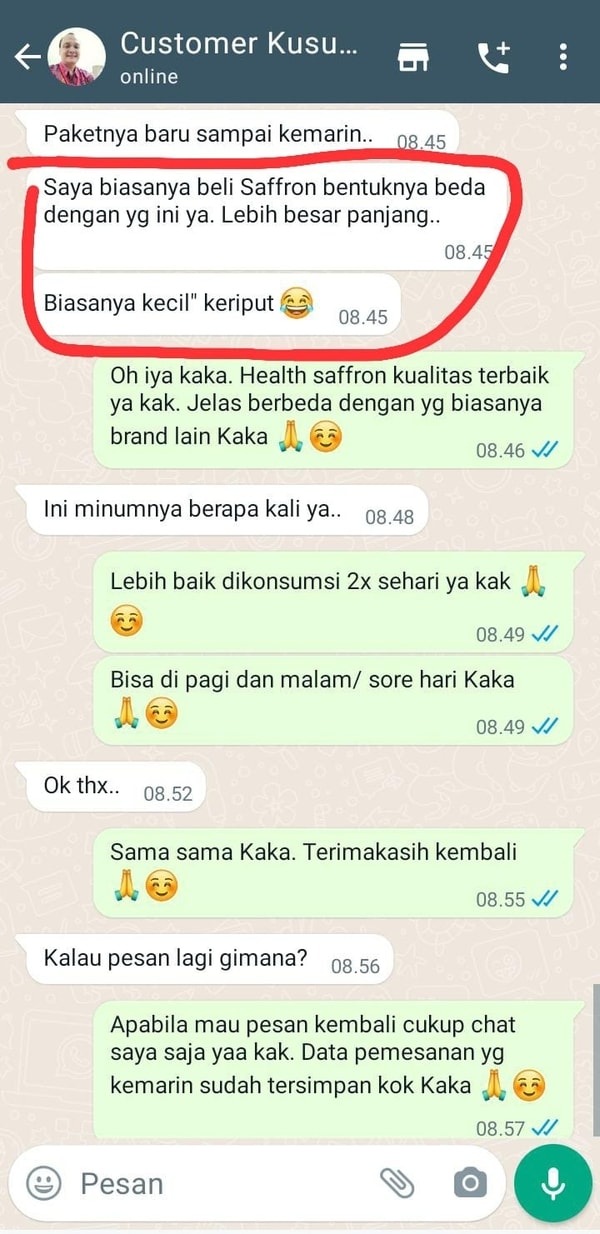
Task: Open the camera from the message bar
Action: pyautogui.click(x=468, y=1184)
